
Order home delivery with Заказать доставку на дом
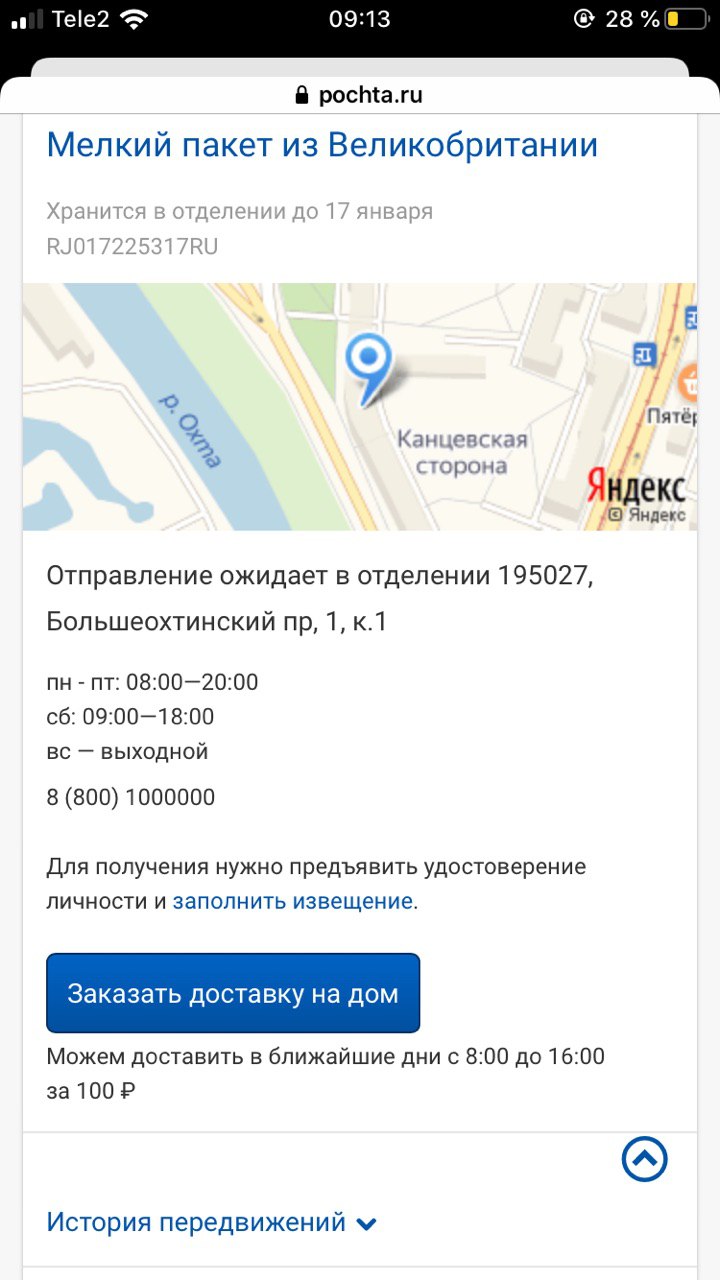(233, 993)
